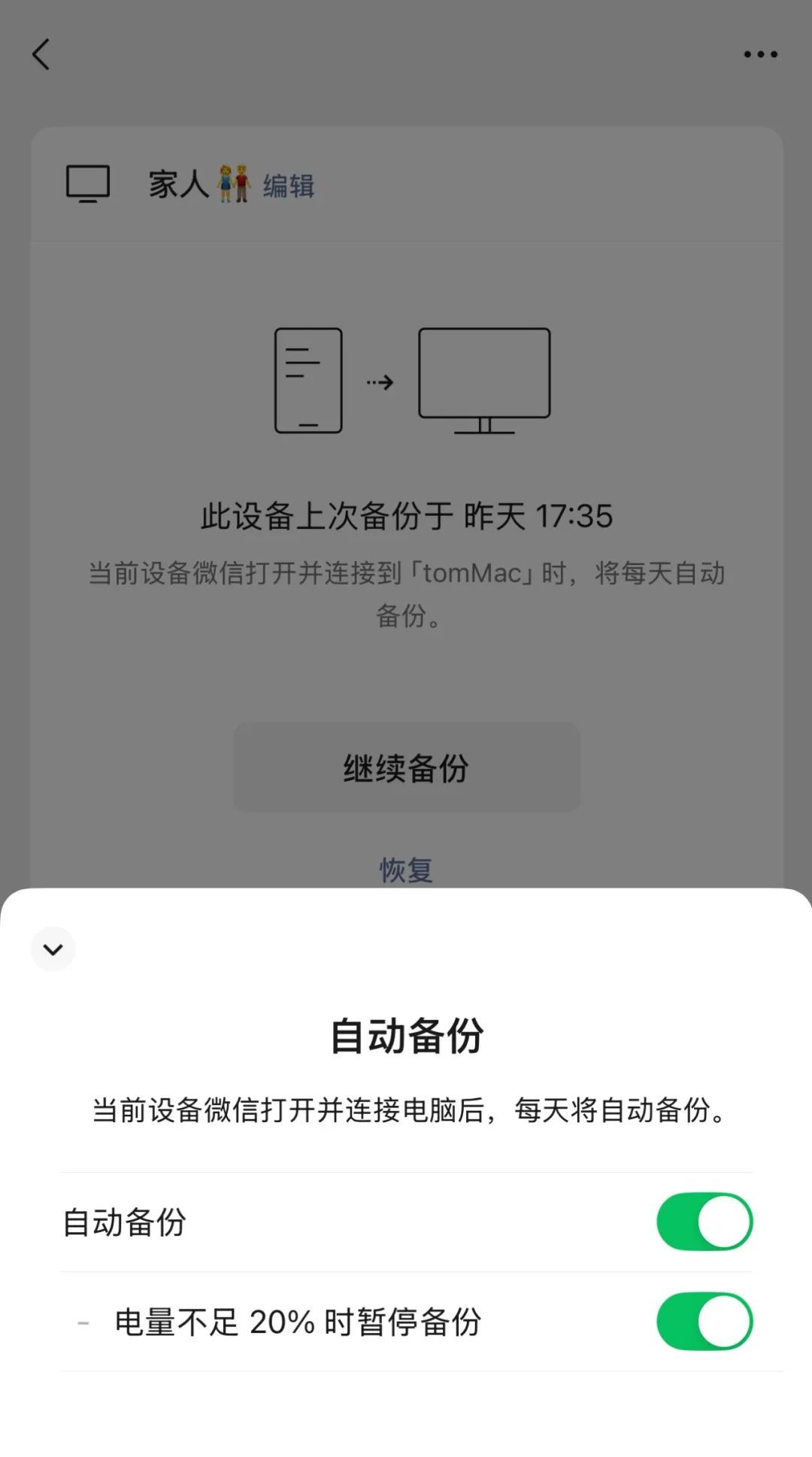
Task: Click the 恢复 restore link
Action: pyautogui.click(x=406, y=870)
